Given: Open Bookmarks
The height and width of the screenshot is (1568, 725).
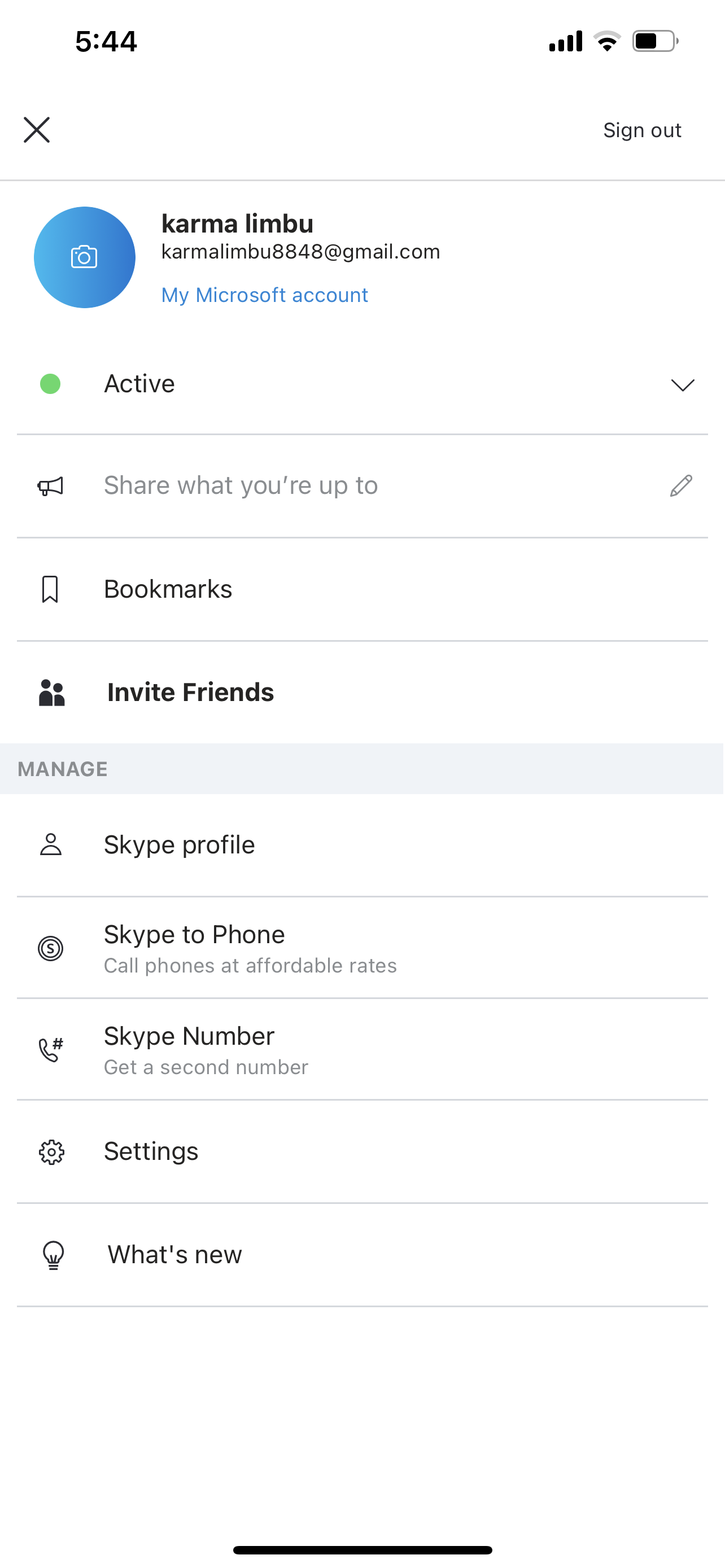Looking at the screenshot, I should point(168,589).
